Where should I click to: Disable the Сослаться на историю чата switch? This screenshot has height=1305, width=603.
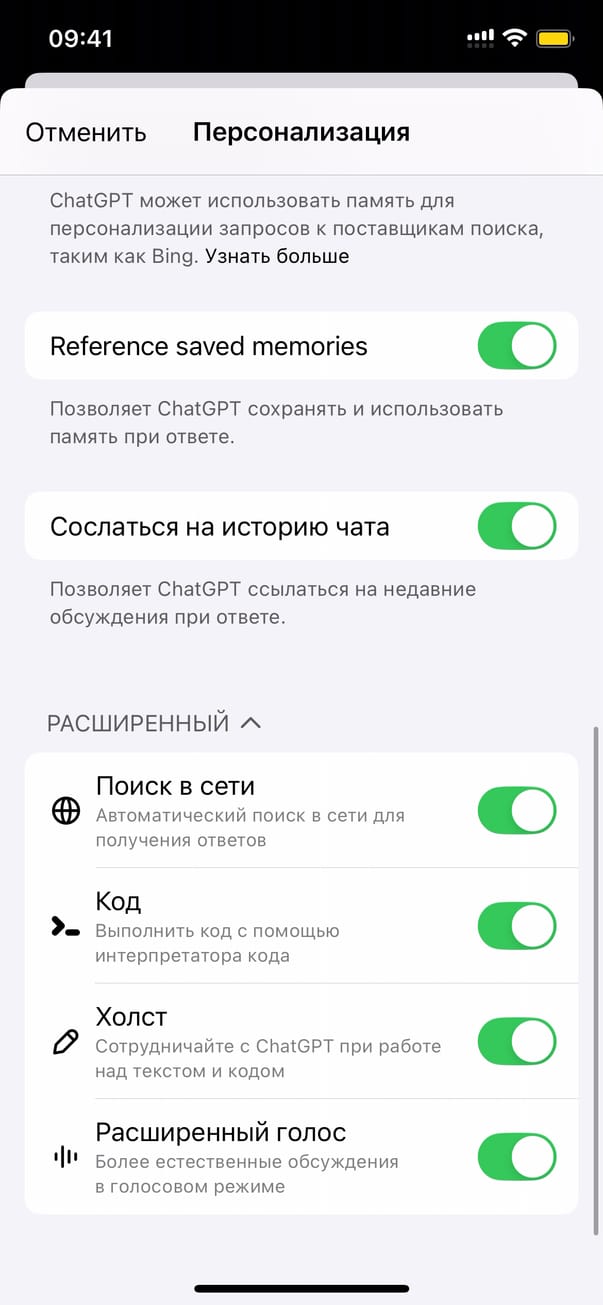coord(516,526)
